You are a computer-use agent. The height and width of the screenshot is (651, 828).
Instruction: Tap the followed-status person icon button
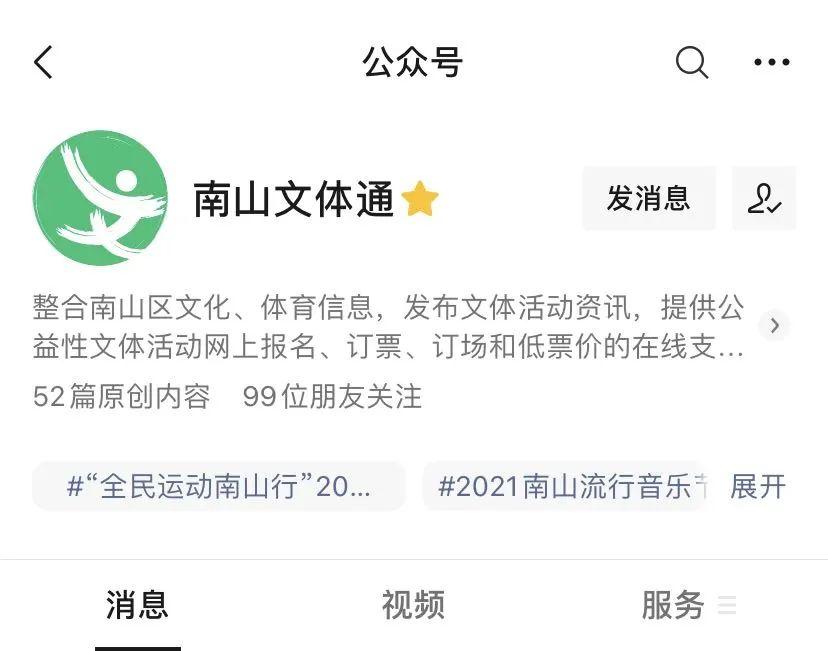click(x=764, y=198)
